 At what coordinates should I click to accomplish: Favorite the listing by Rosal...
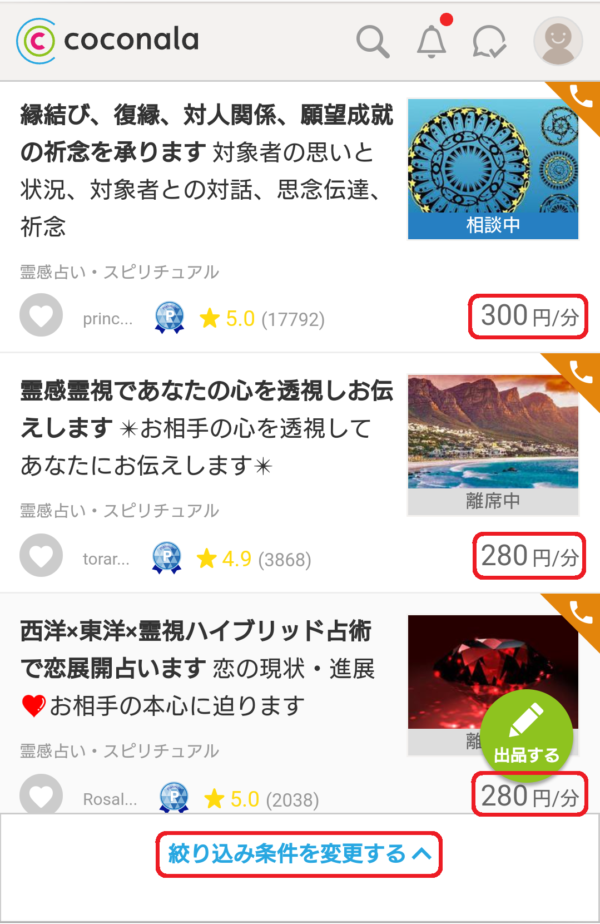click(x=41, y=797)
